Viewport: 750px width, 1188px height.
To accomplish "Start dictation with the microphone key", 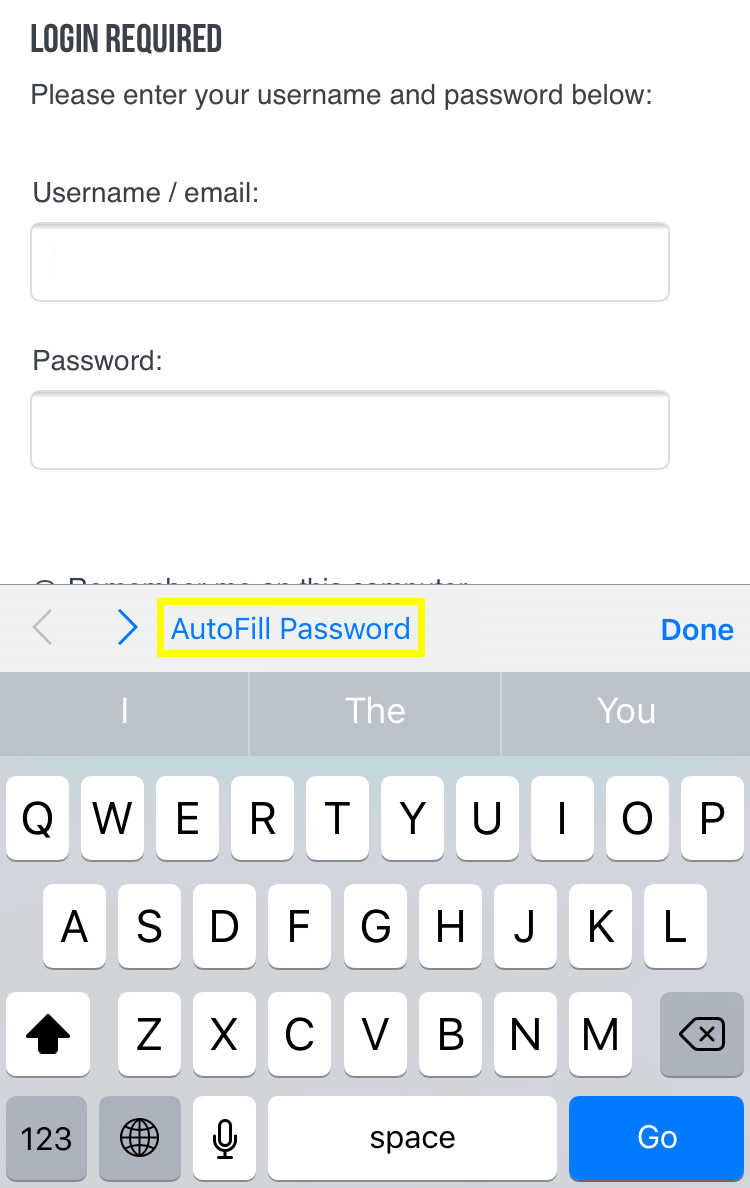I will click(x=225, y=1138).
